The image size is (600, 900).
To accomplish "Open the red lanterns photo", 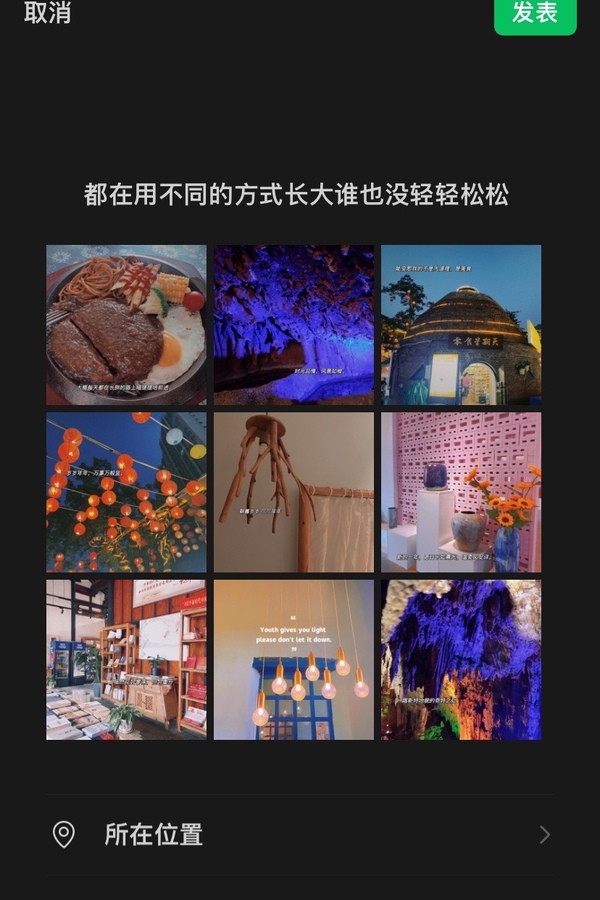I will point(126,492).
